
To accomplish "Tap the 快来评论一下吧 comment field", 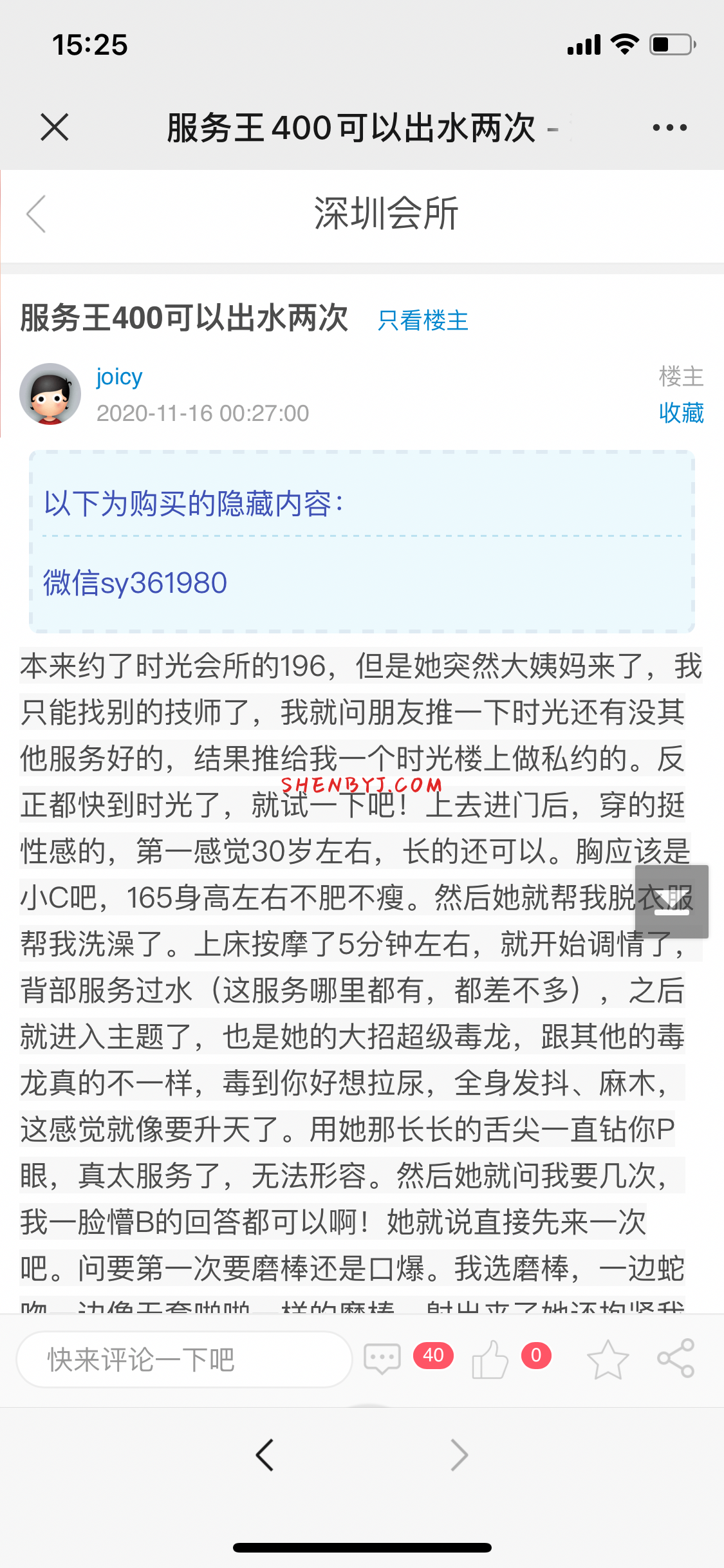I will (x=184, y=1359).
